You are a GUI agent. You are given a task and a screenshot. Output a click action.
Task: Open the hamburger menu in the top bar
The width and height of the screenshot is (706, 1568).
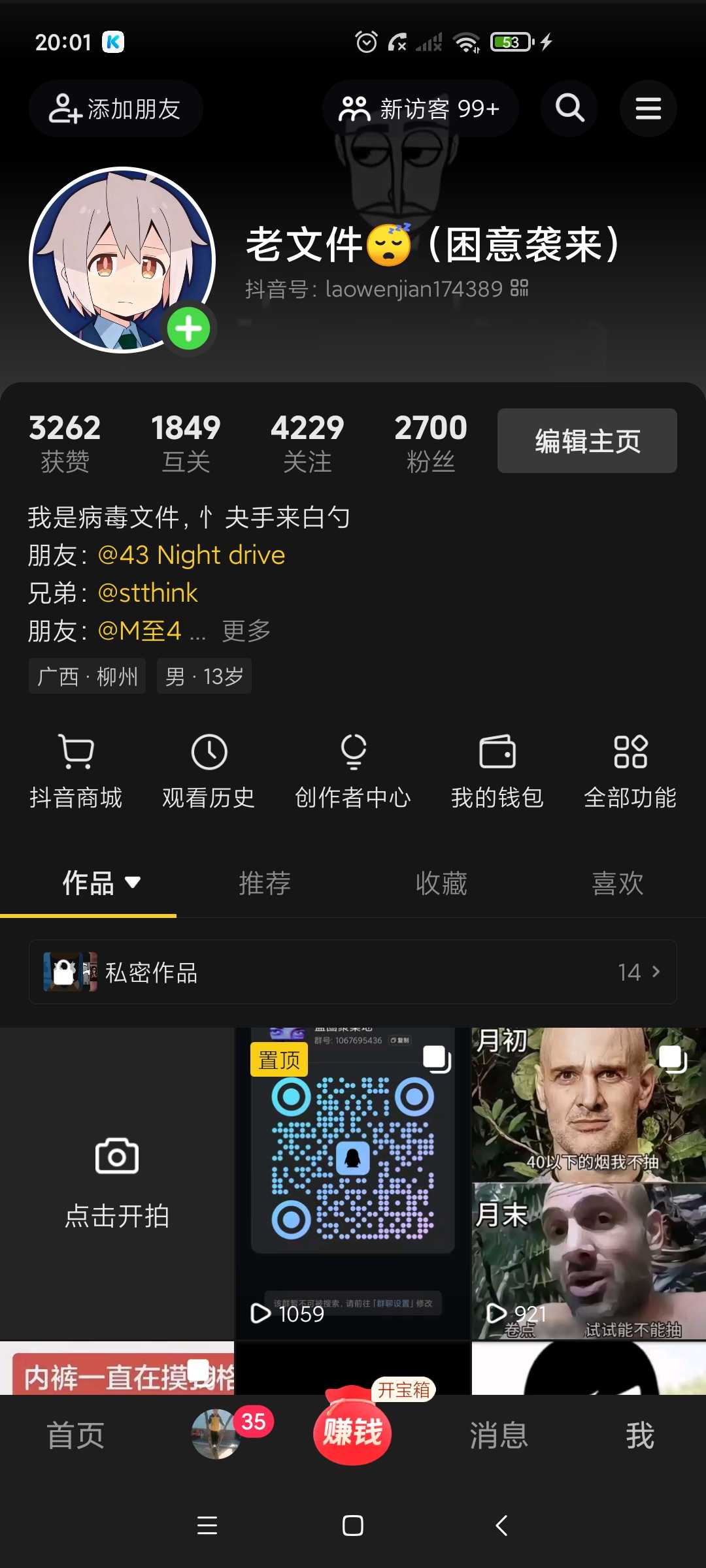point(648,108)
